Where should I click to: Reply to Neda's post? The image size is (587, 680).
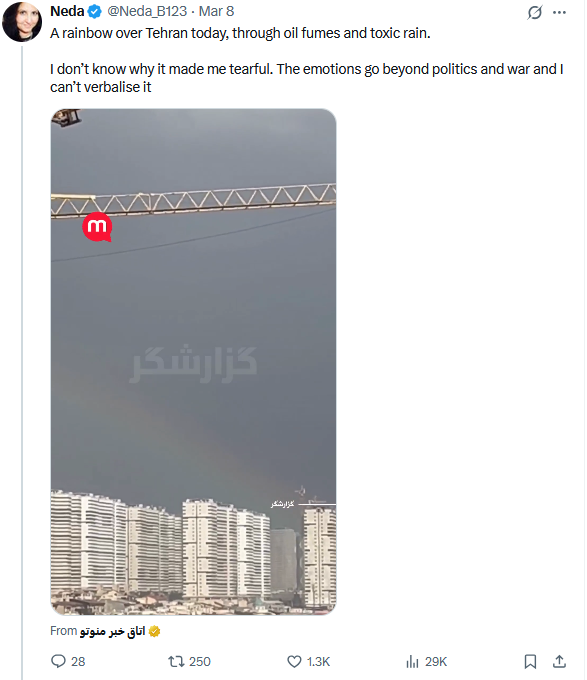(x=68, y=661)
